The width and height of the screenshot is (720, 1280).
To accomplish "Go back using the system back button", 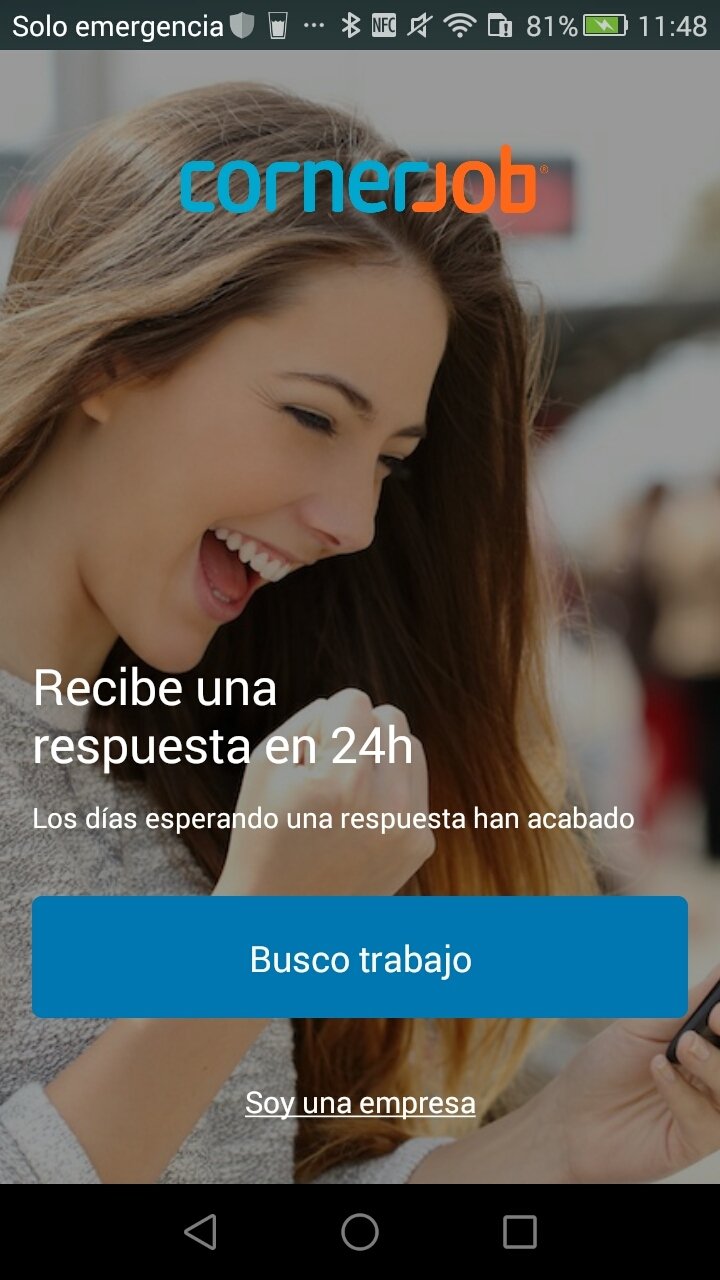I will point(200,1232).
